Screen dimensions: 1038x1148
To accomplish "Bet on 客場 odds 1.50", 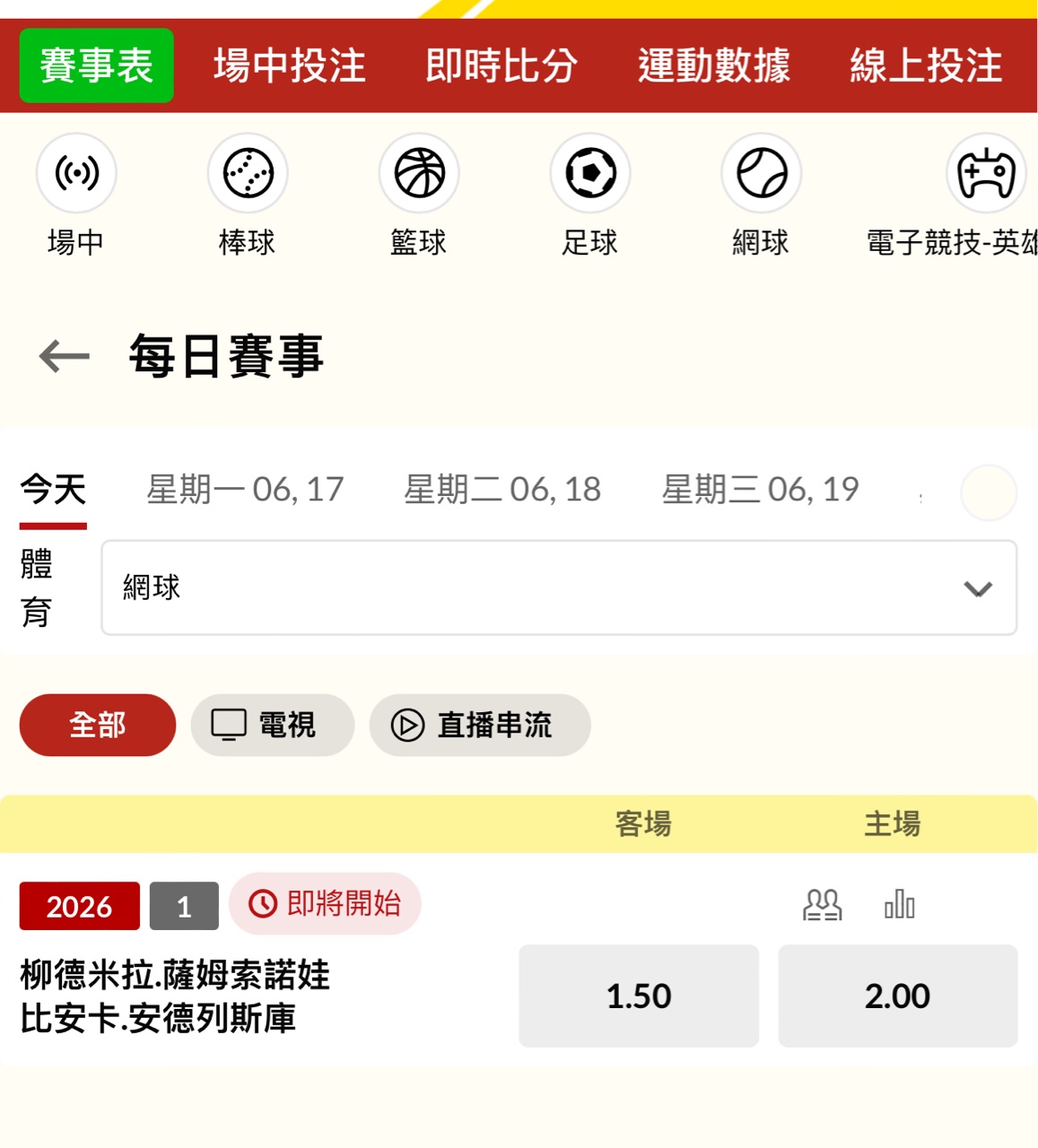I will coord(638,996).
